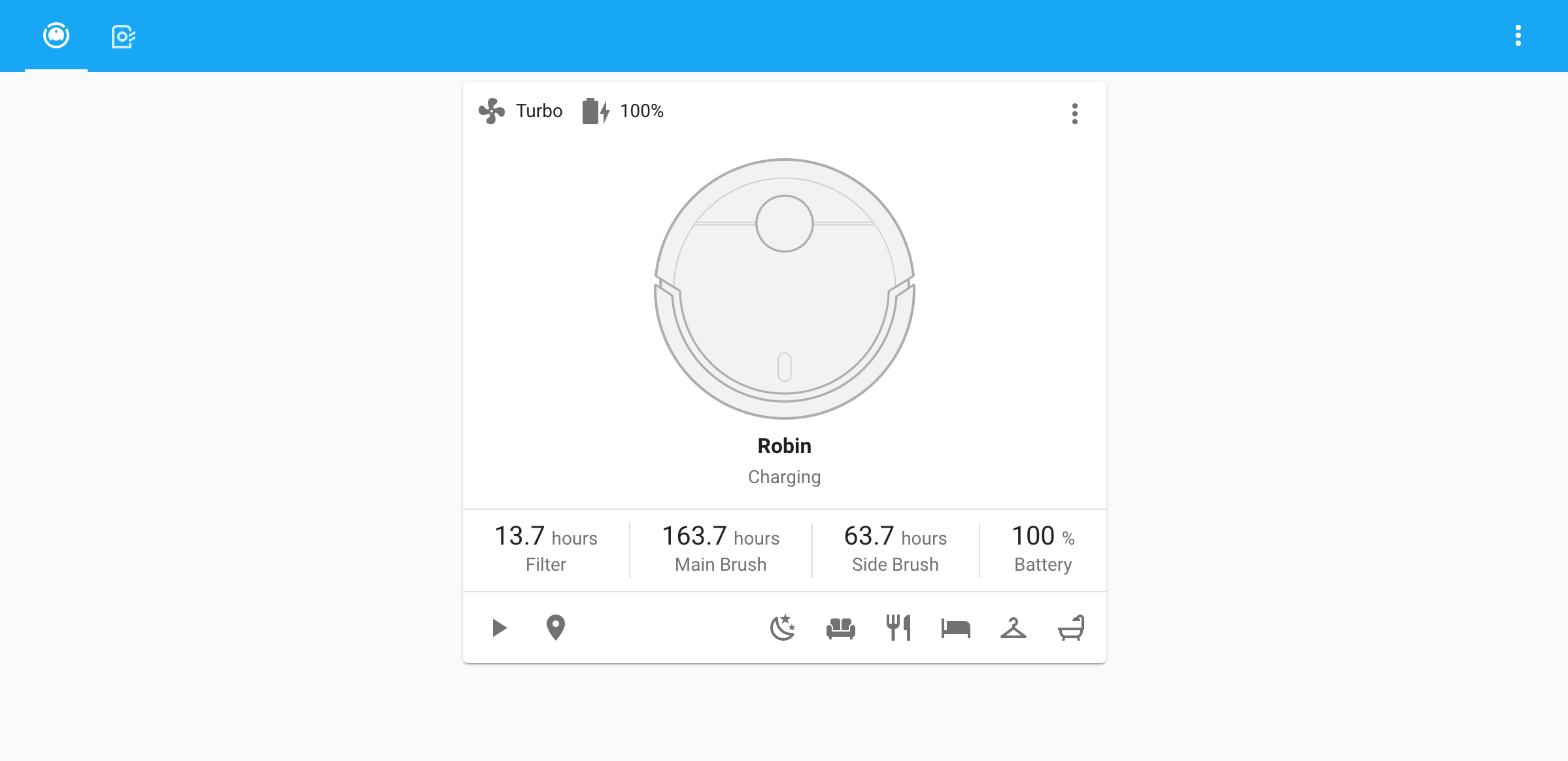Clean the living room sofa shortcut
Screen dimensions: 1568x761
pyautogui.click(x=840, y=628)
